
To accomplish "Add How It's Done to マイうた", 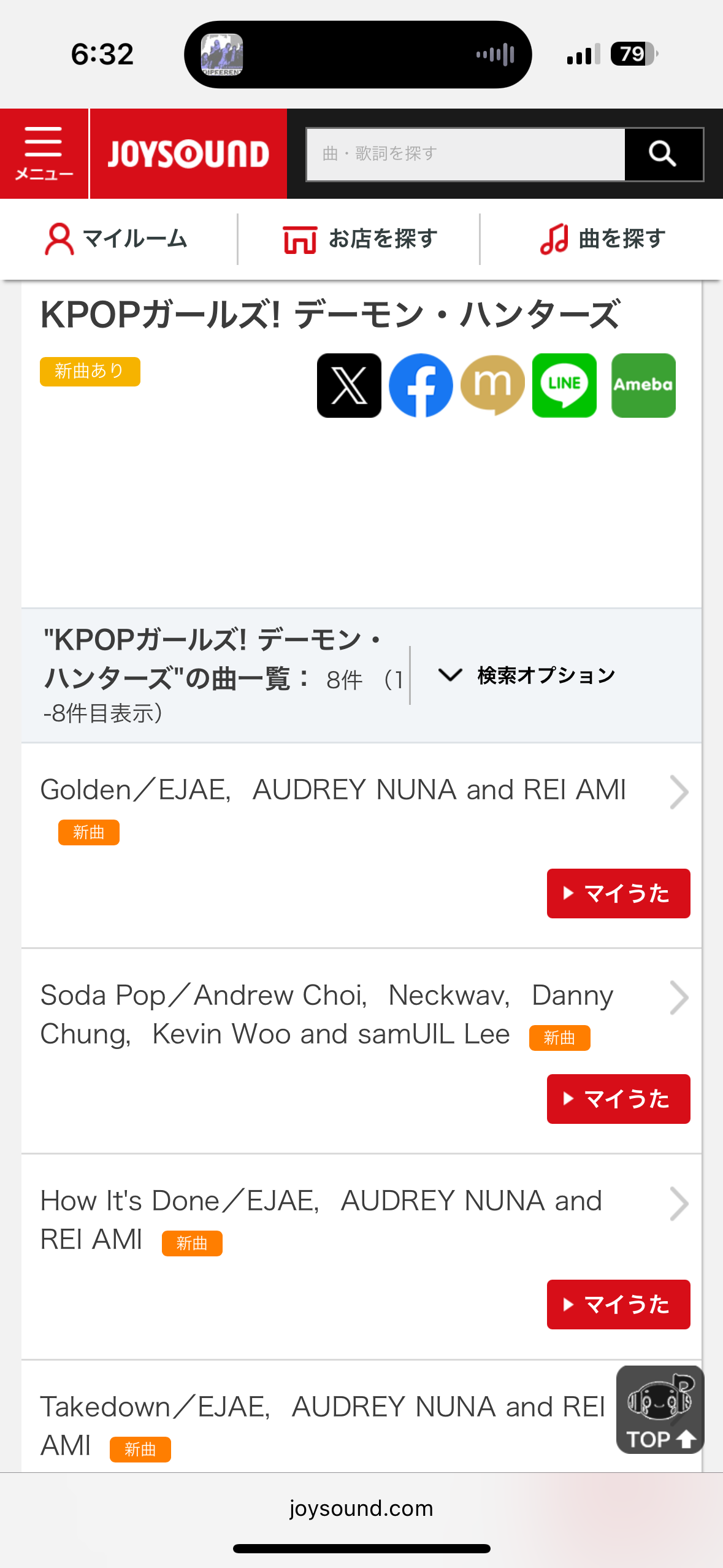I will click(618, 1304).
